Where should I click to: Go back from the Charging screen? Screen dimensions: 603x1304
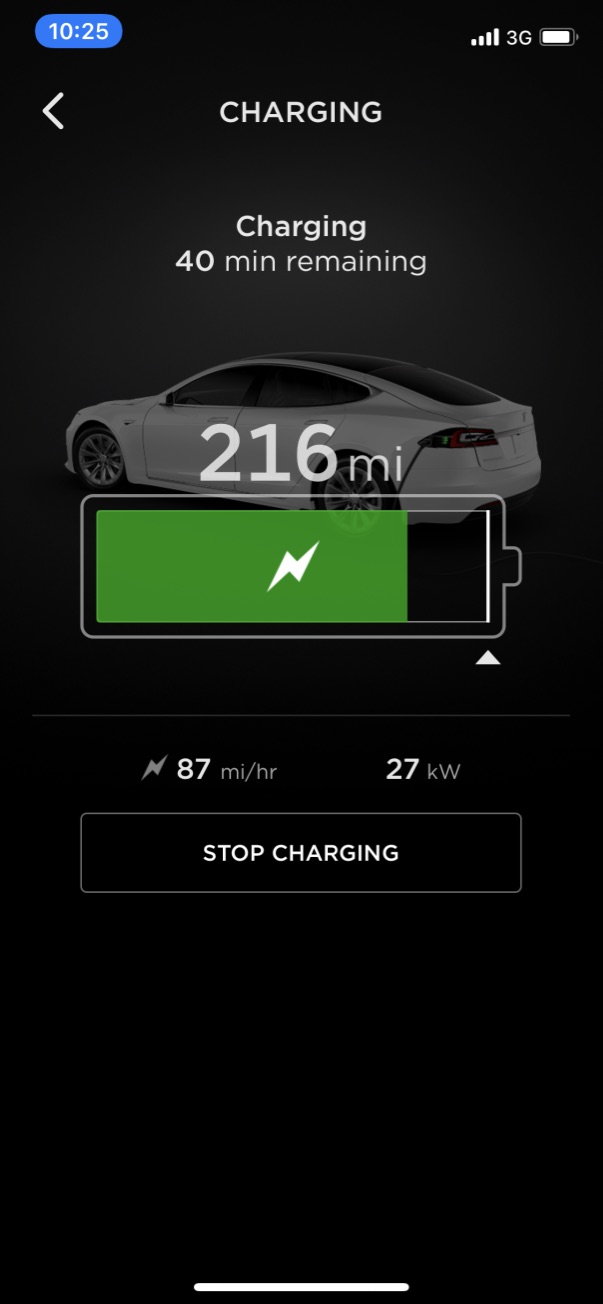[x=54, y=111]
